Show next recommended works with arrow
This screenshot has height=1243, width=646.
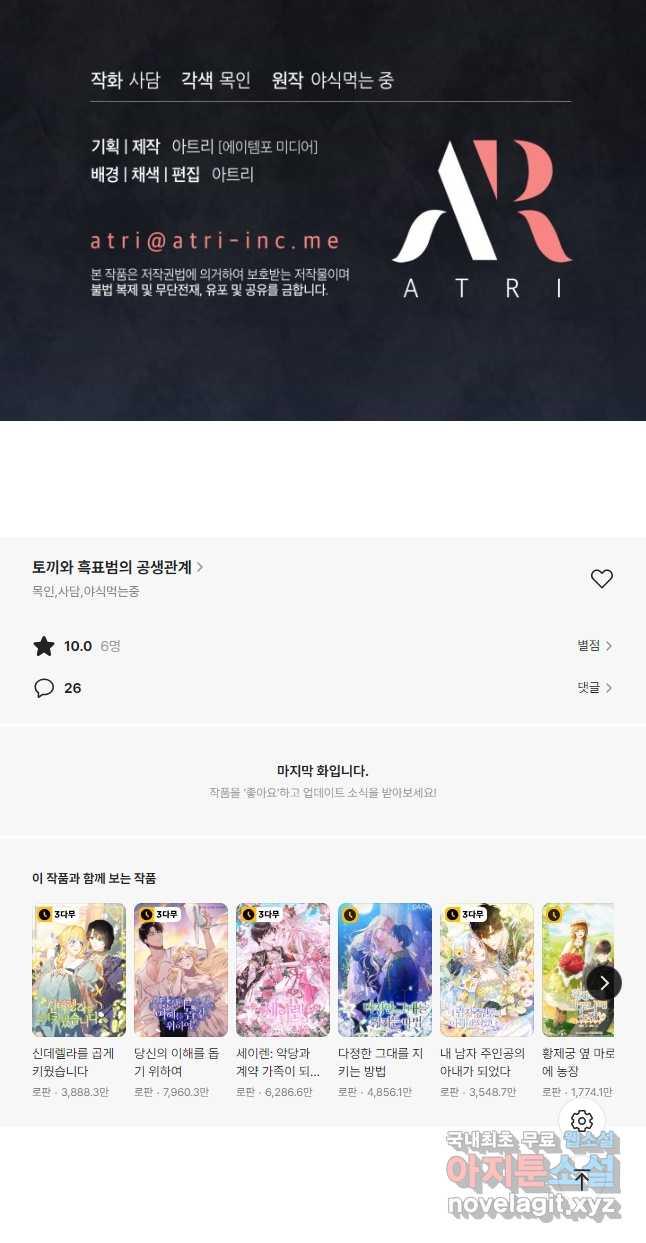(603, 982)
